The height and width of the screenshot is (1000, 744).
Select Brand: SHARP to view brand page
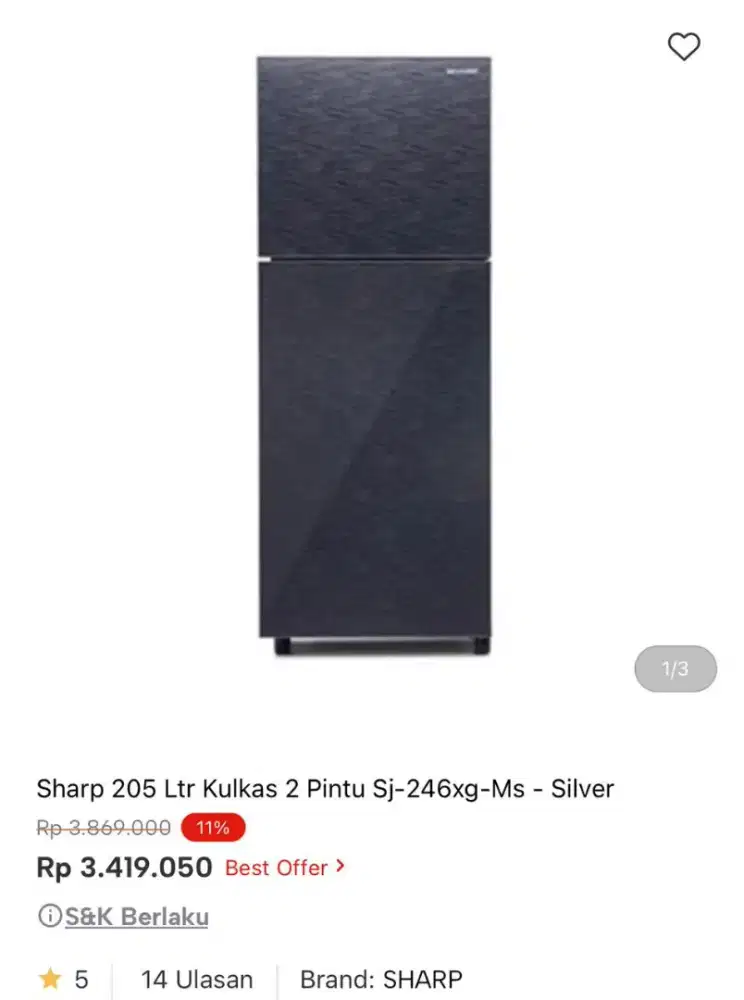click(x=379, y=978)
